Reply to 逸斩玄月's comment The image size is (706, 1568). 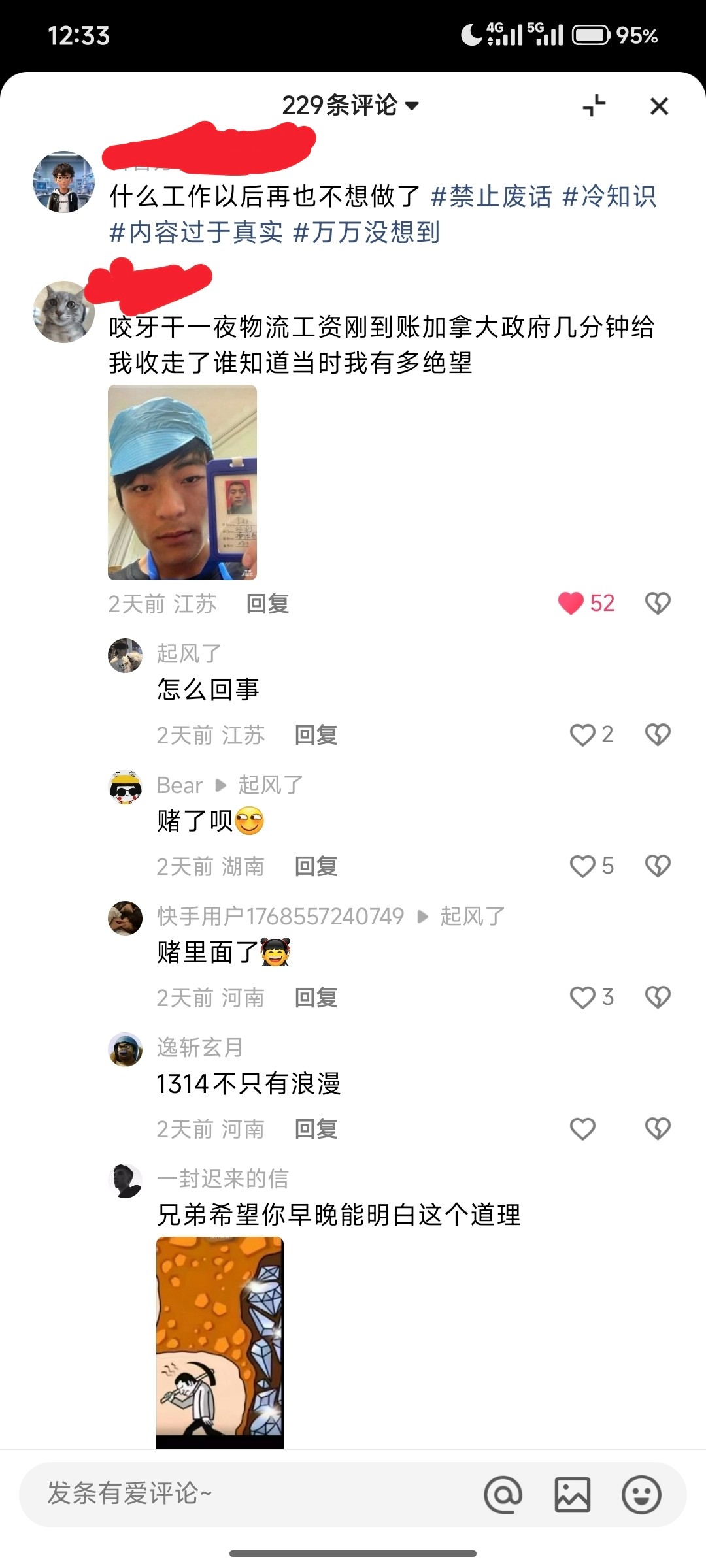point(316,1129)
